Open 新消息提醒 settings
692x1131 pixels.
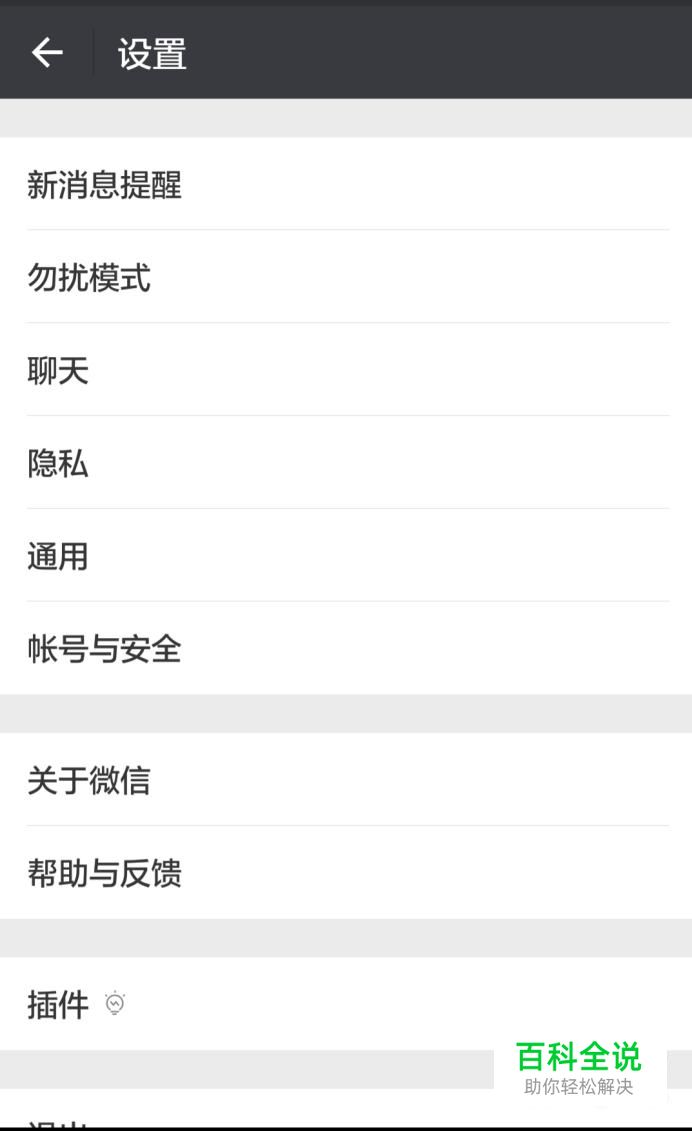coord(346,184)
